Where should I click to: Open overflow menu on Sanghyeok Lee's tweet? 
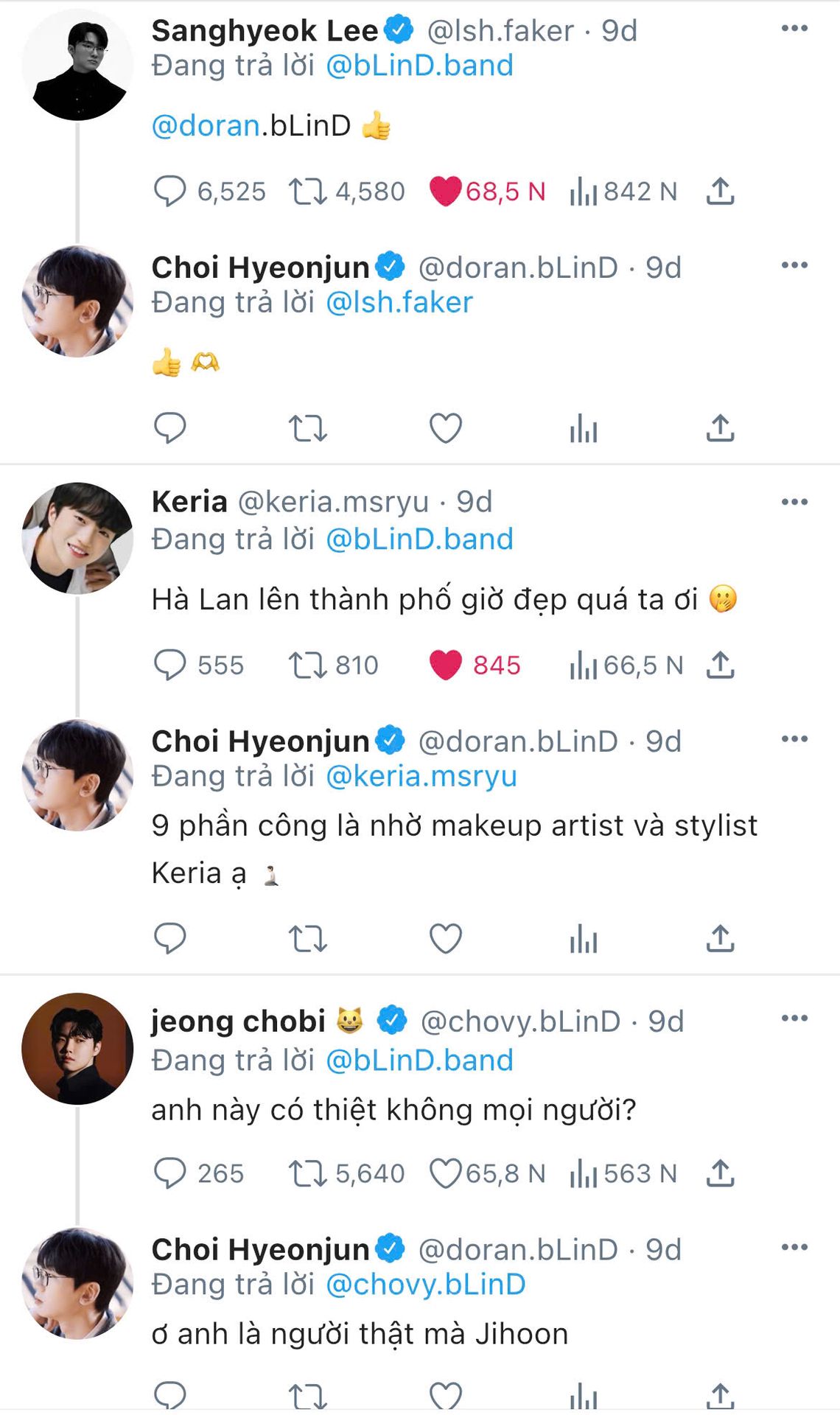[794, 29]
